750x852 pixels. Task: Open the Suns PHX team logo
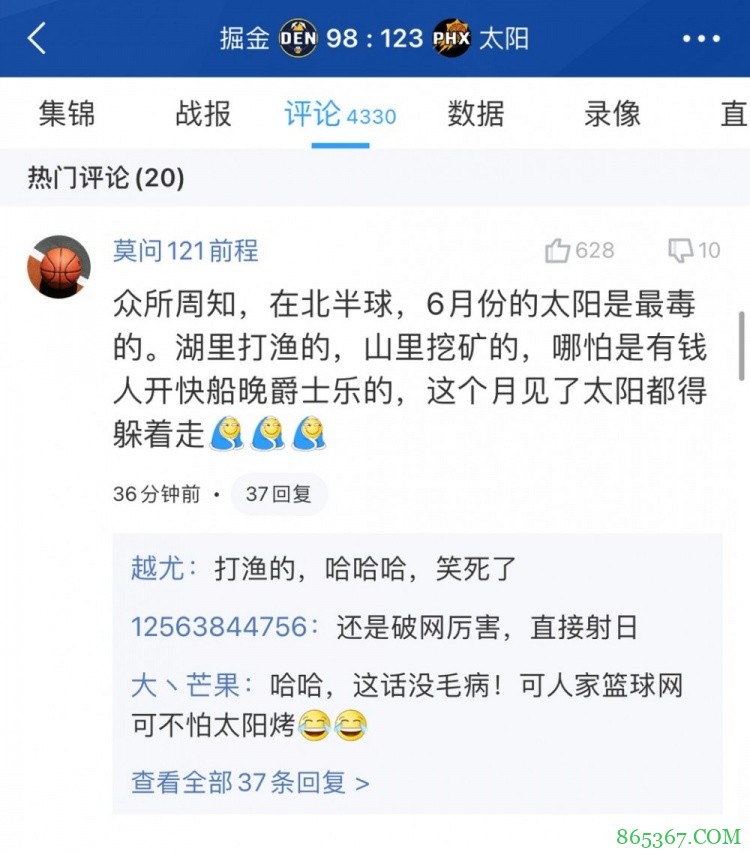click(x=452, y=36)
